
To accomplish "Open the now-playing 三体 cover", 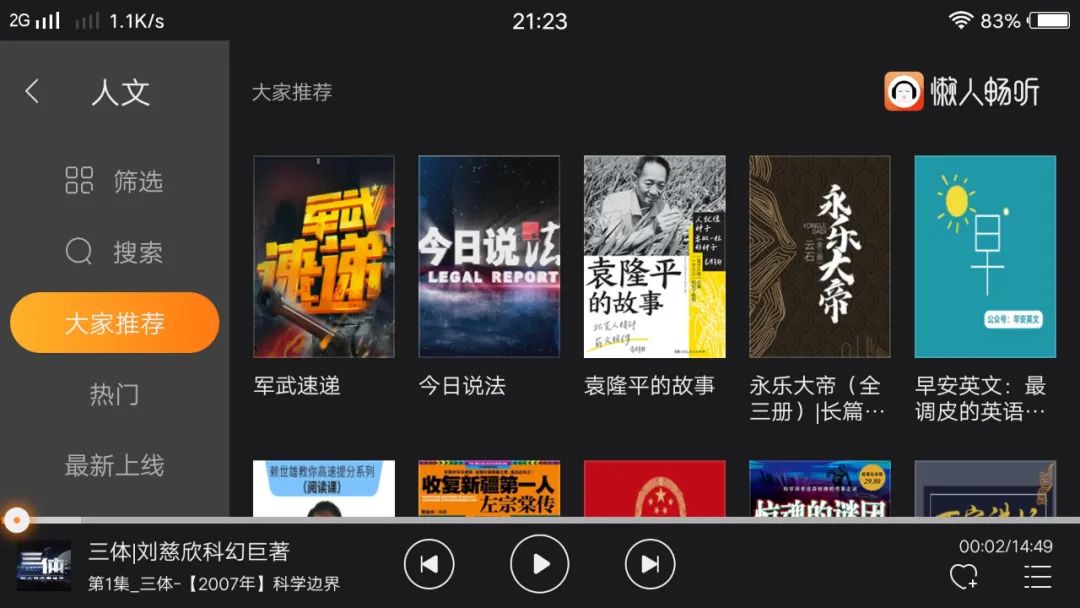I will (x=44, y=566).
